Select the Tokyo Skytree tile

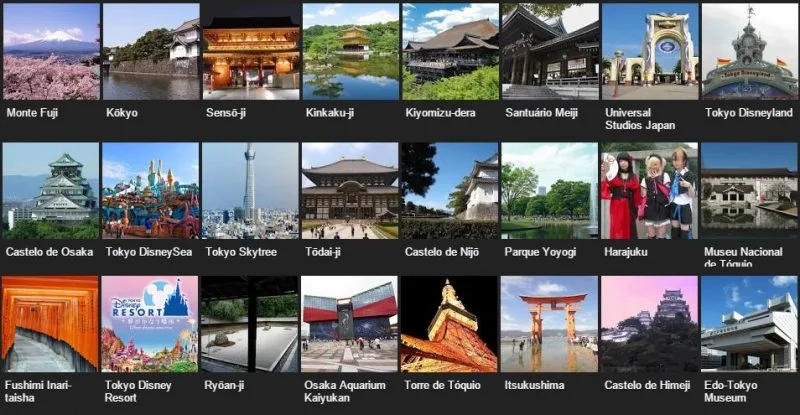tap(250, 190)
